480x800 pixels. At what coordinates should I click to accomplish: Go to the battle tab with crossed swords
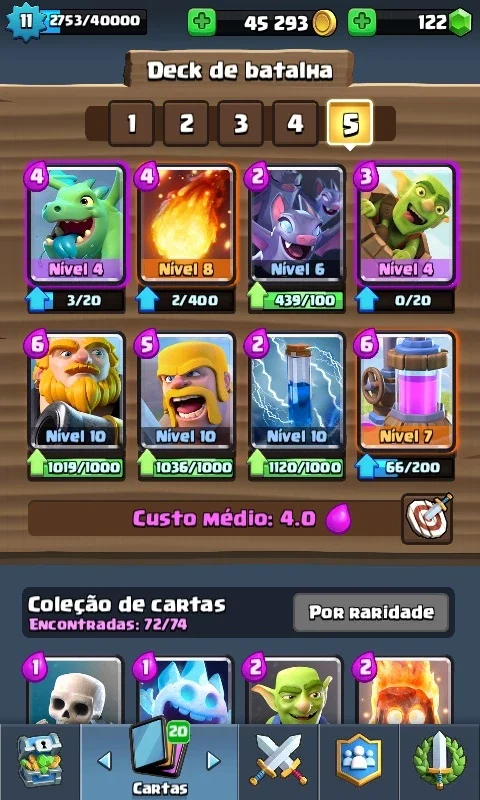click(279, 760)
